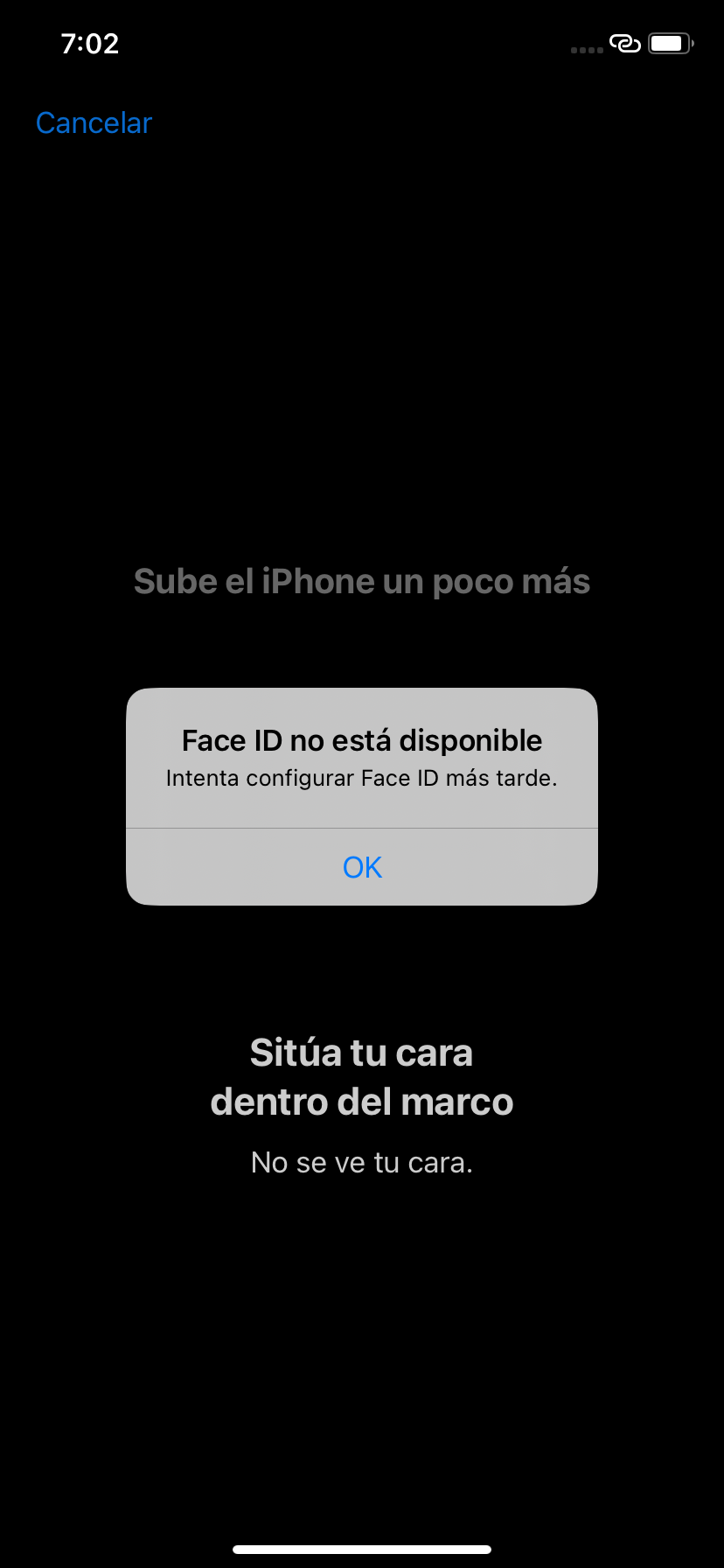Viewport: 724px width, 1568px height.
Task: Dismiss the Face ID alert with OK
Action: 362,867
